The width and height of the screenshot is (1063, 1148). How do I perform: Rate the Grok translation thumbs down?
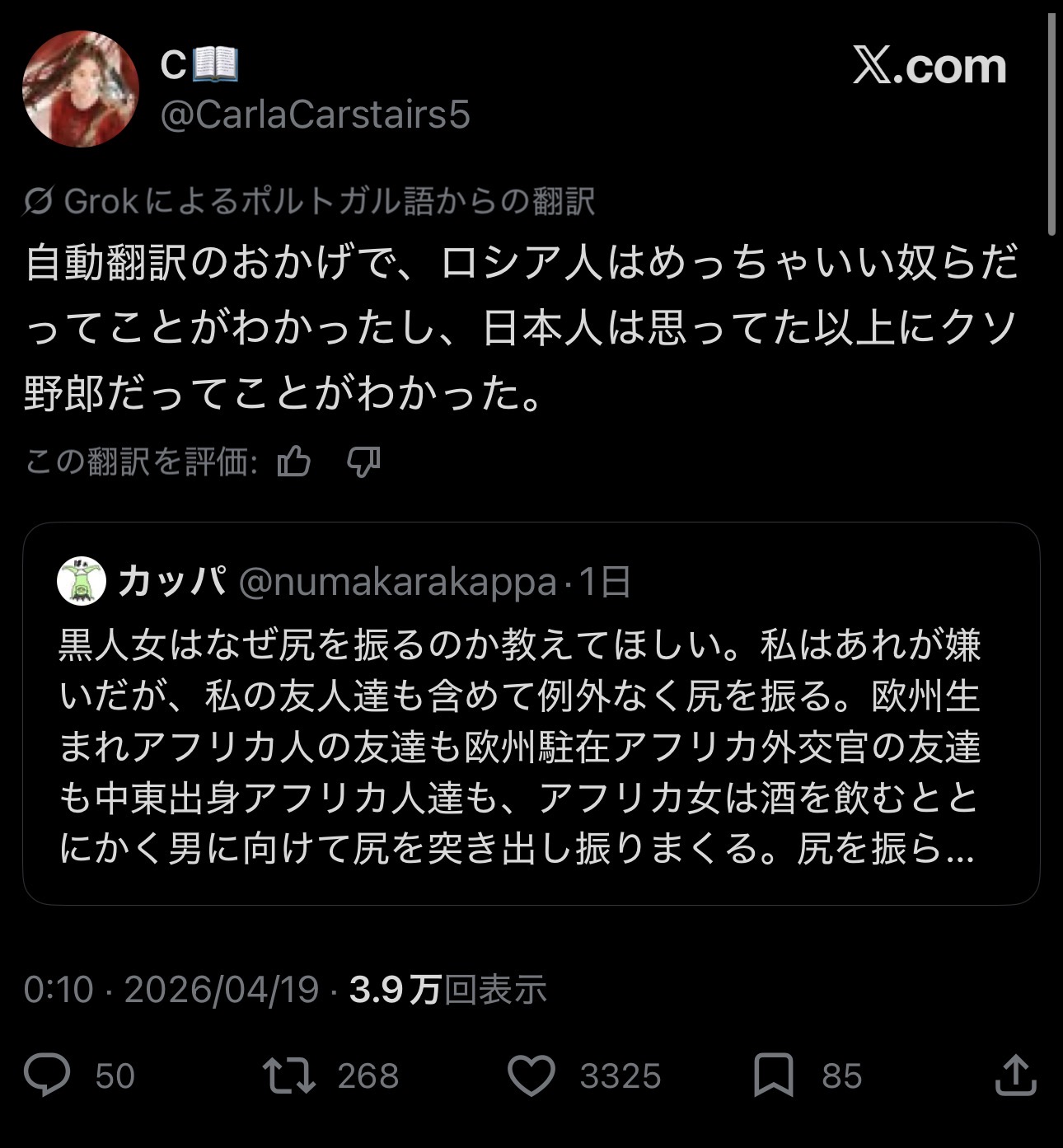tap(363, 462)
